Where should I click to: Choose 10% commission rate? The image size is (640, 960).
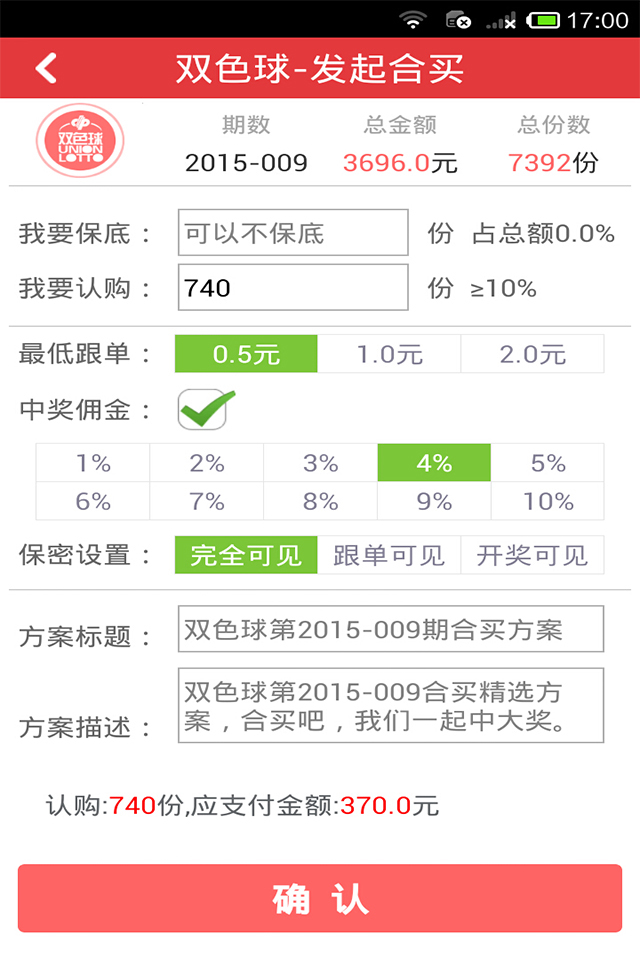coord(547,501)
